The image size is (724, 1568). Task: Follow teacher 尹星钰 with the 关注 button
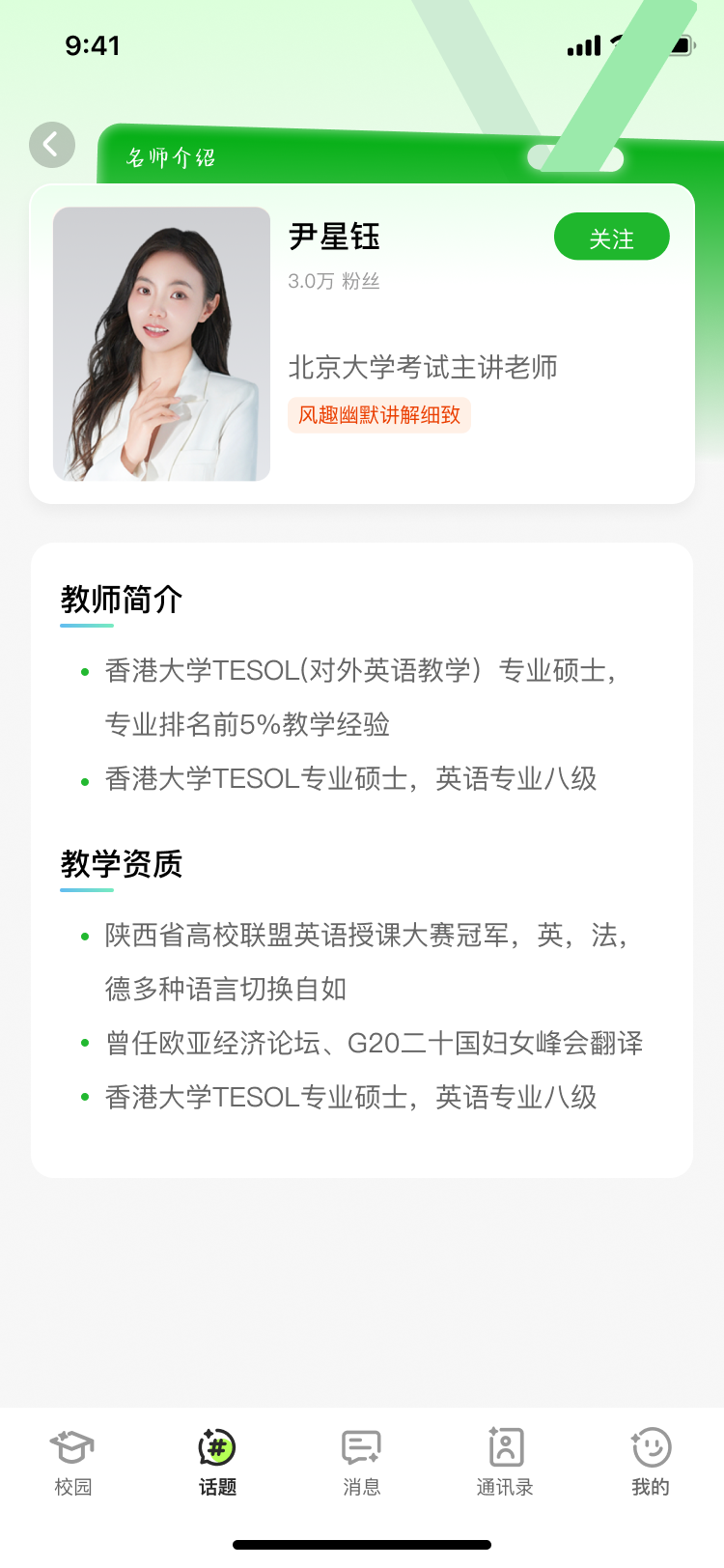tap(611, 238)
